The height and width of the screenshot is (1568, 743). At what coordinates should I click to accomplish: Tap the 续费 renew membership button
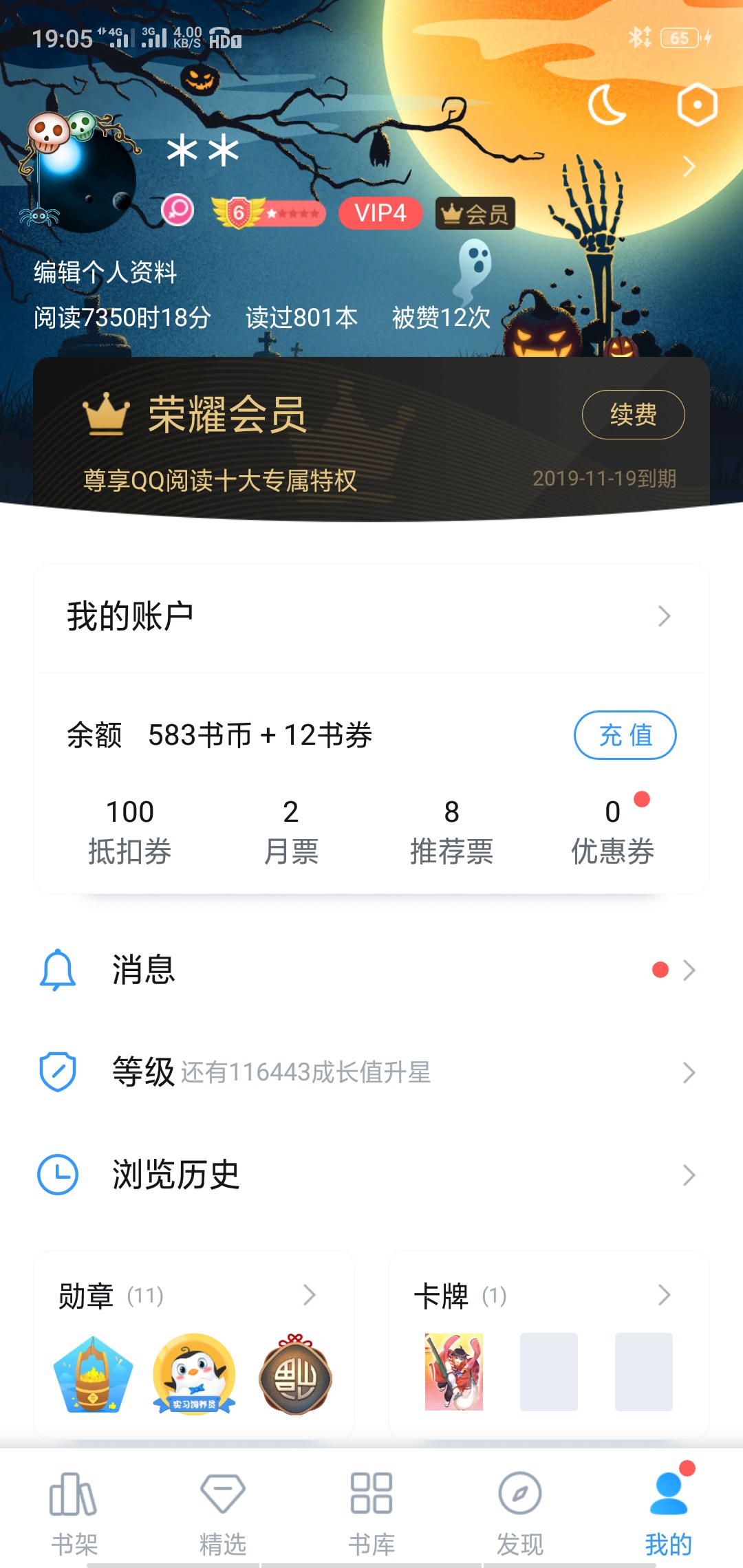633,415
